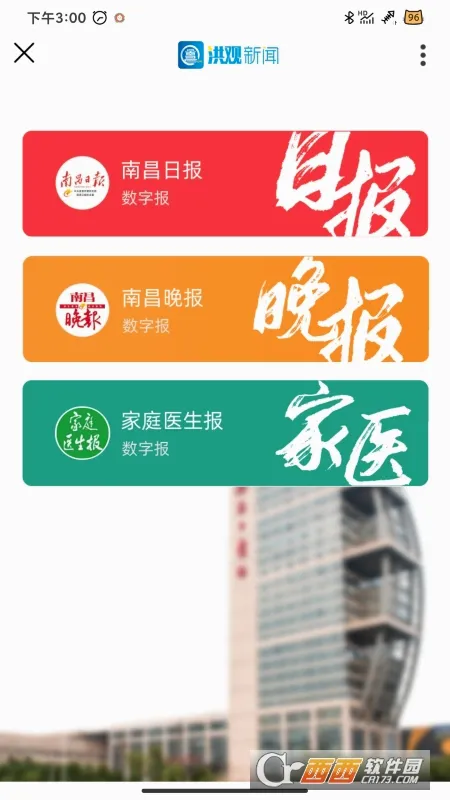Open the three-dot overflow menu
Screen dimensions: 450x800
coord(422,55)
